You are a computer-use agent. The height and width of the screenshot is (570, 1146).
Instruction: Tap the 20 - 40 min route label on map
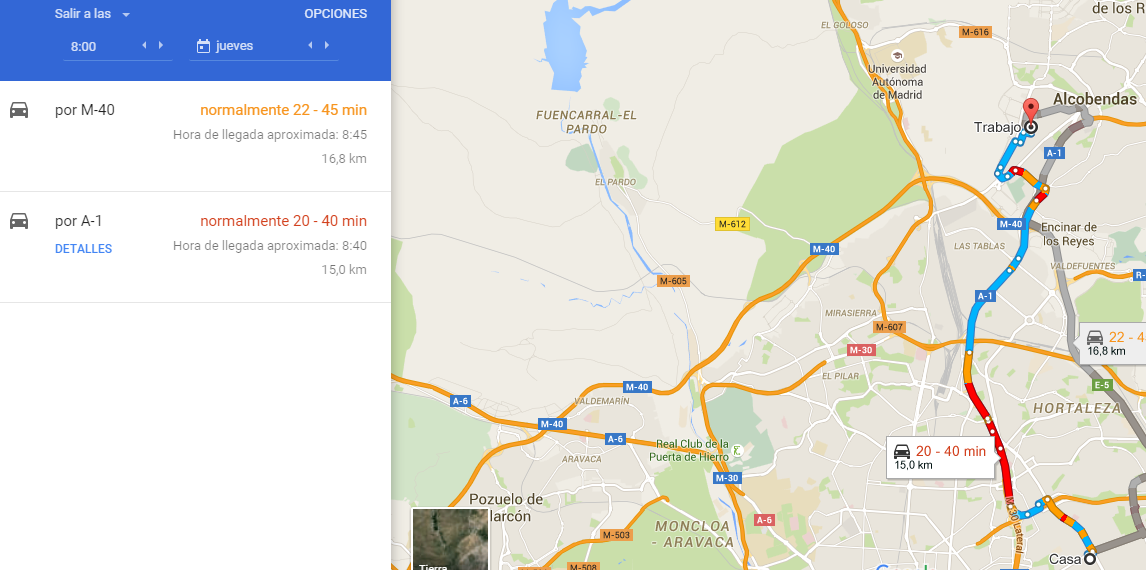[x=938, y=456]
